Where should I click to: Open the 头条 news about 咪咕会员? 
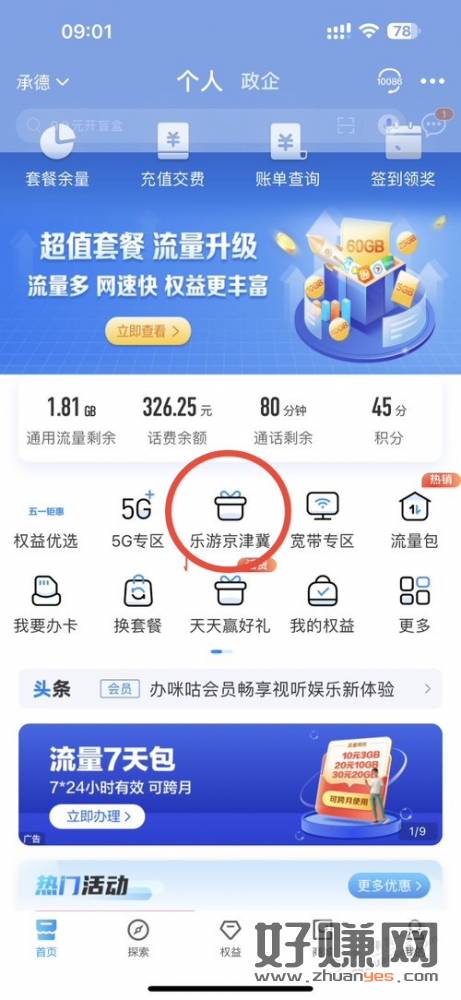click(230, 689)
